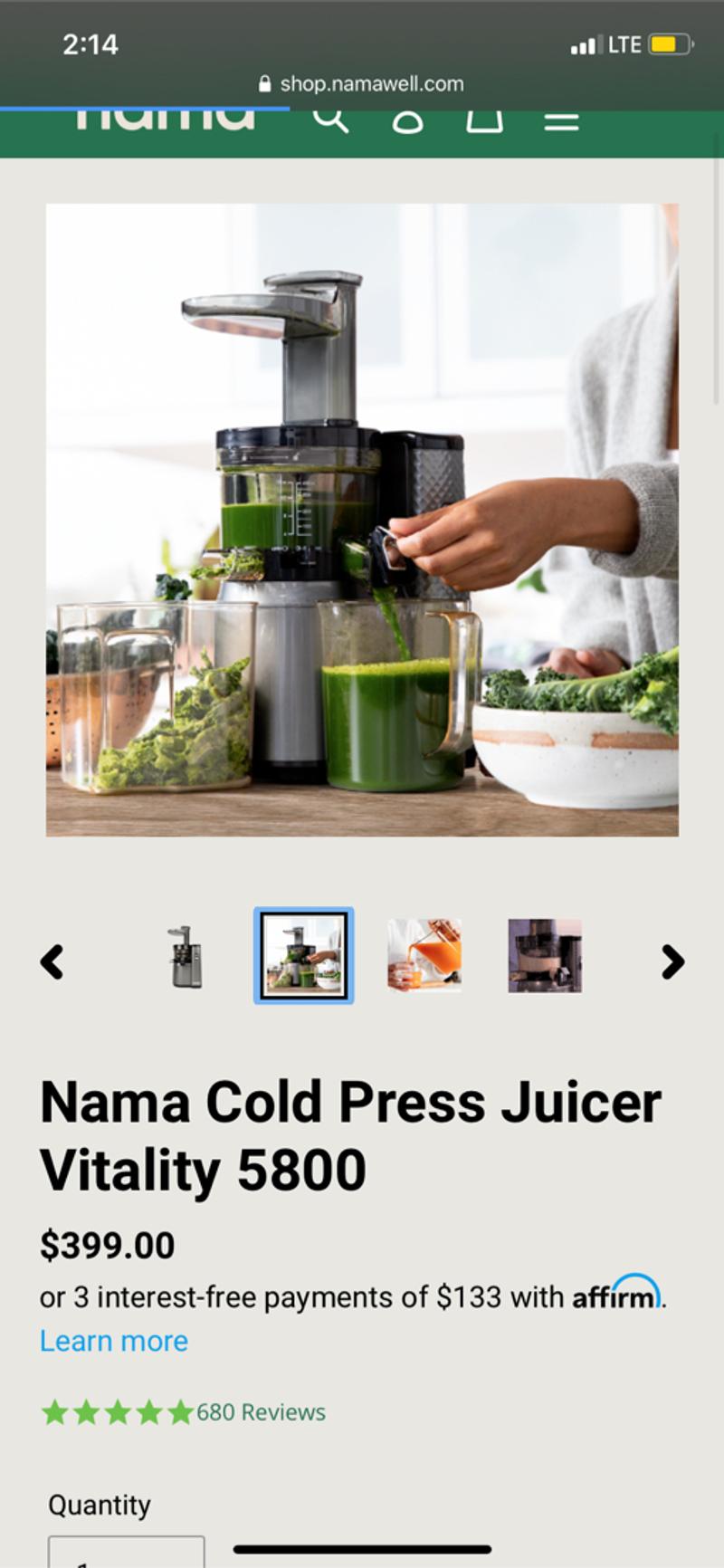Select the standalone juicer thumbnail
Image resolution: width=724 pixels, height=1568 pixels.
(185, 956)
